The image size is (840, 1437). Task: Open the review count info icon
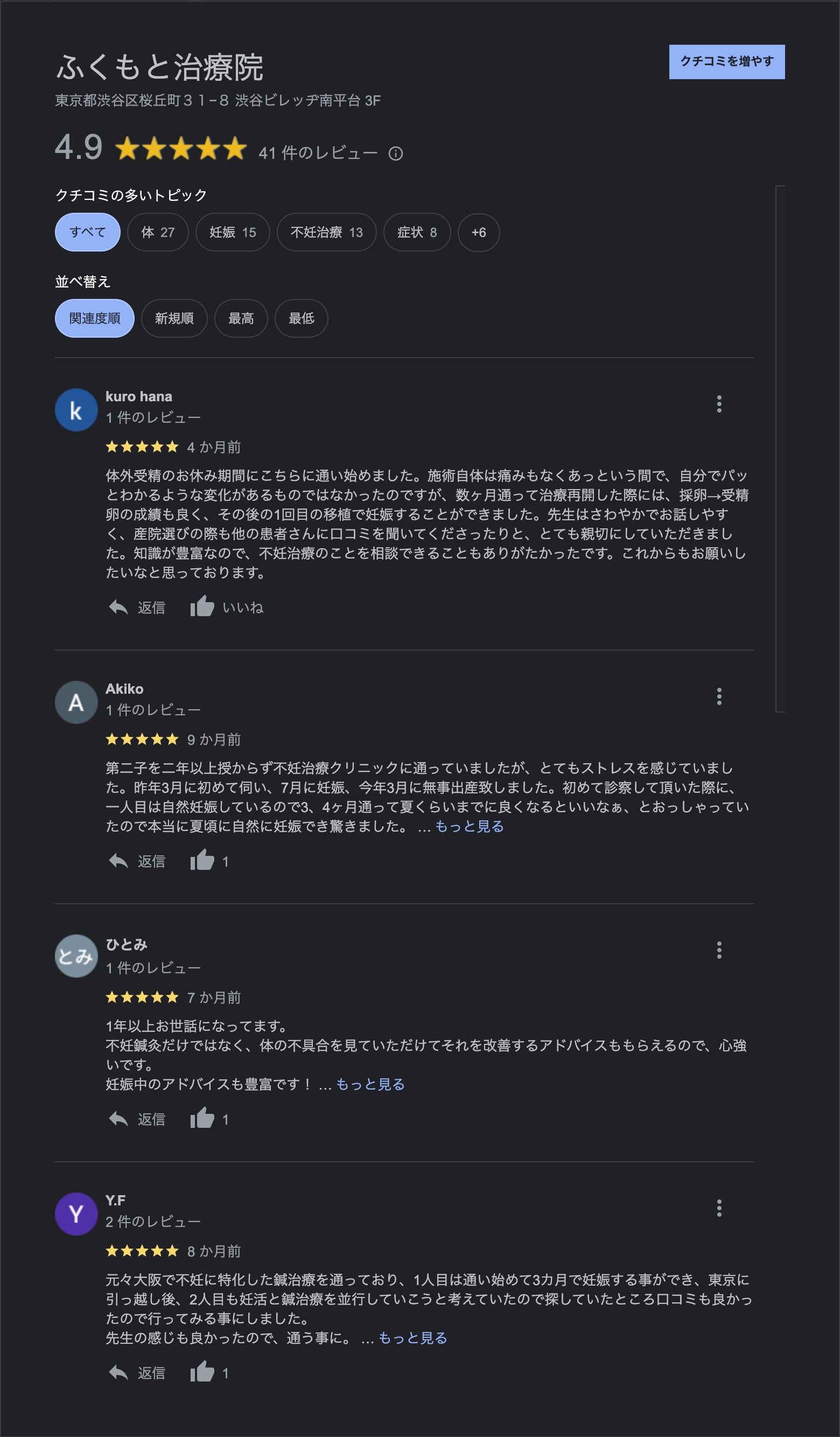pyautogui.click(x=396, y=154)
